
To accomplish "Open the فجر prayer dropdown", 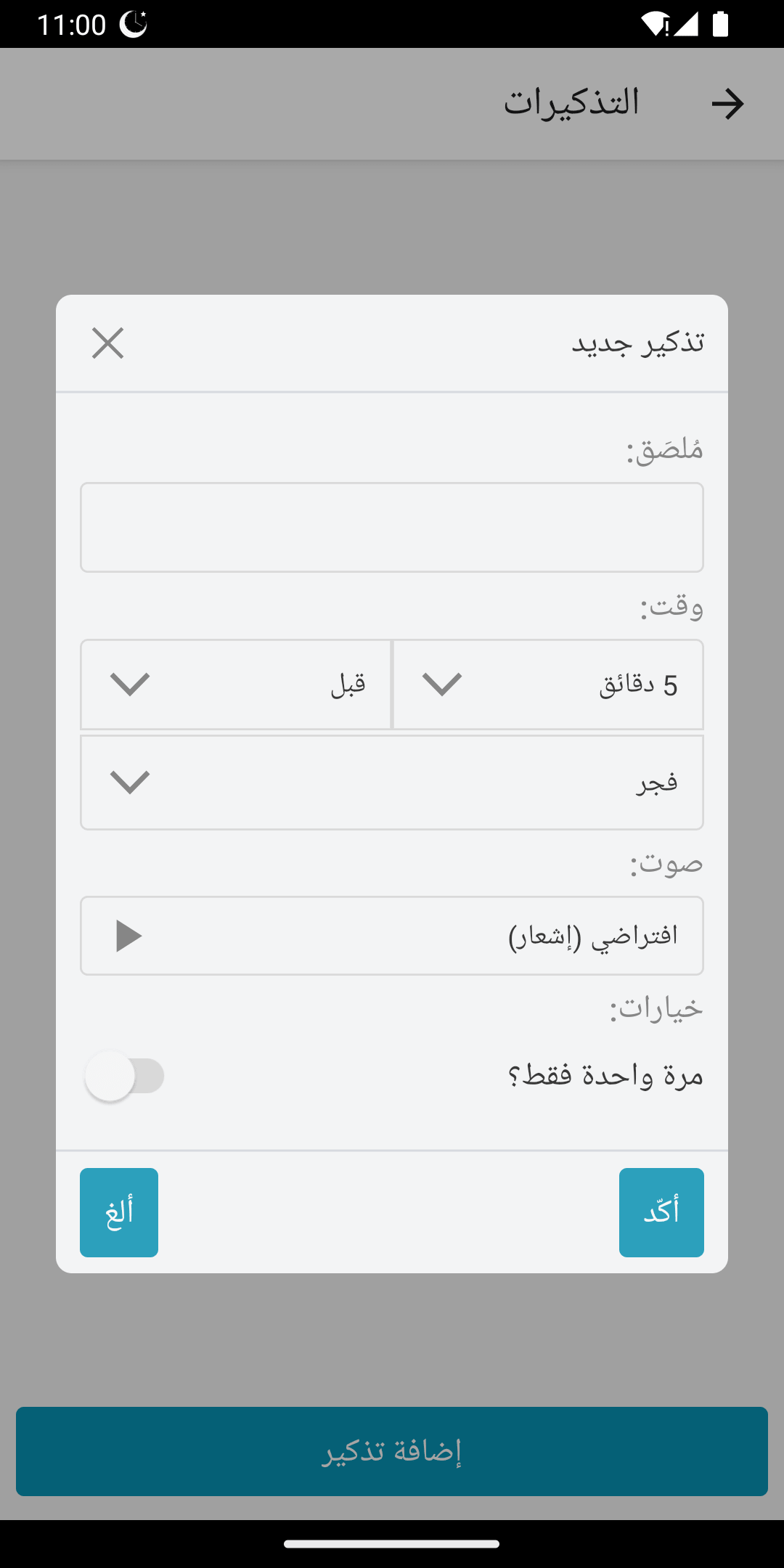I will click(x=392, y=783).
